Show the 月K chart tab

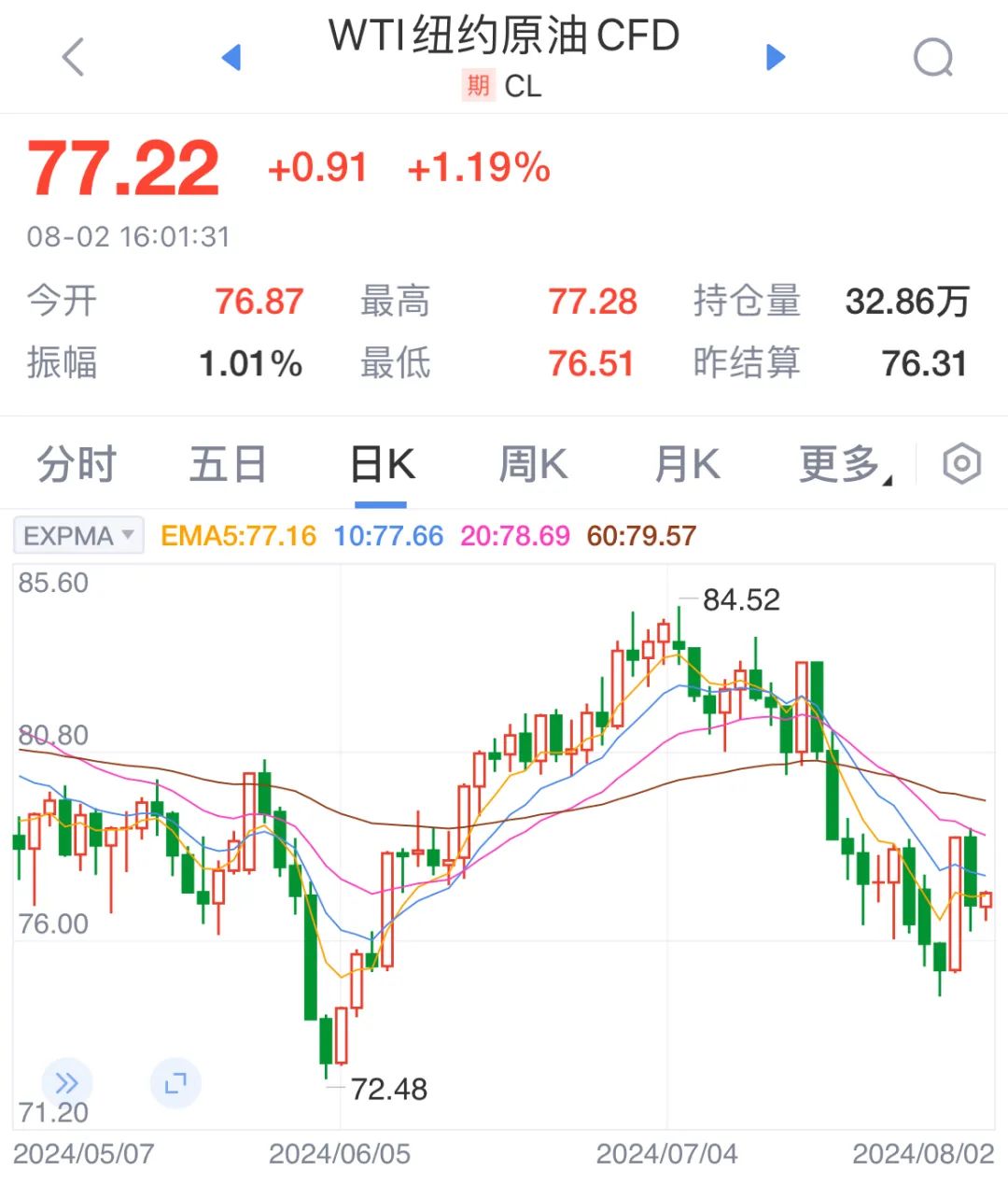pyautogui.click(x=687, y=464)
